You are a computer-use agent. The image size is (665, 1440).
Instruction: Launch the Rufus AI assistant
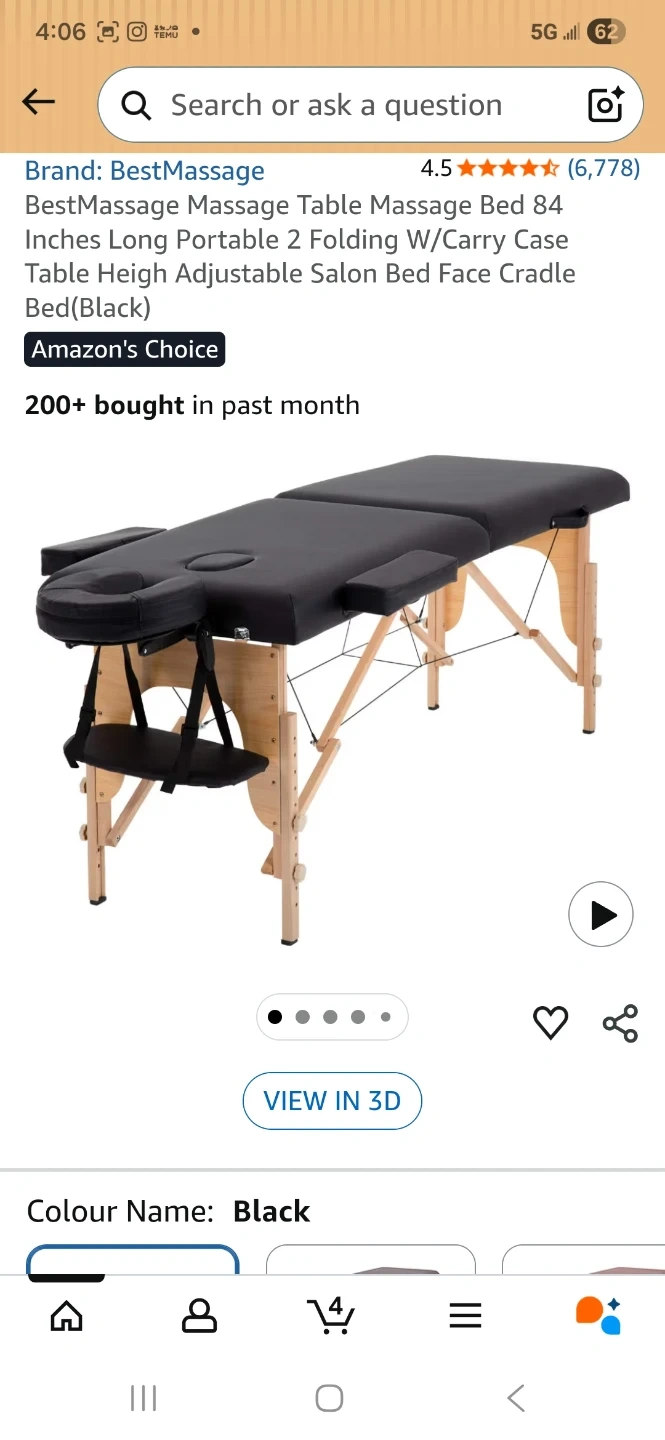598,1315
